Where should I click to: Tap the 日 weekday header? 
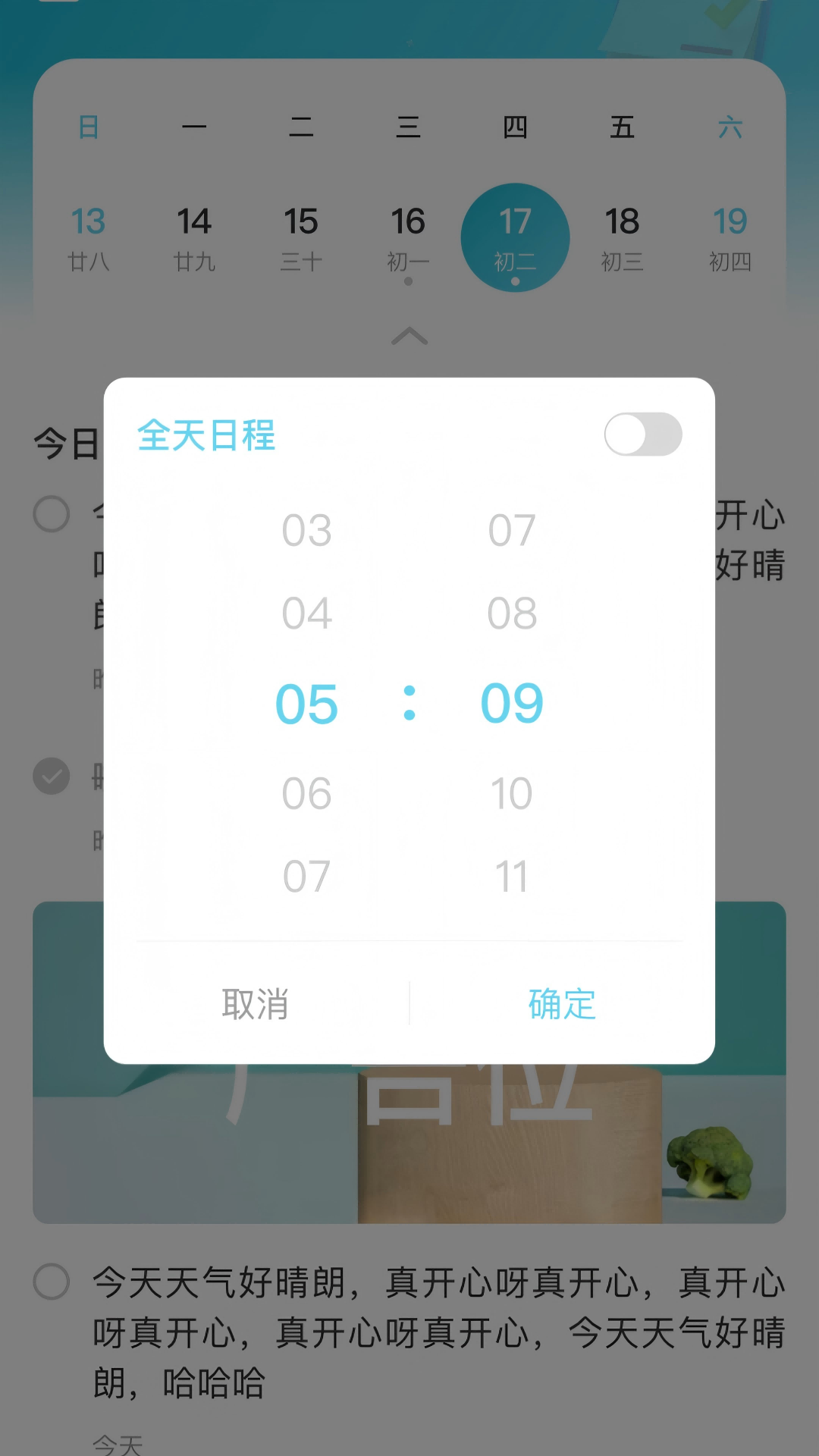(89, 127)
